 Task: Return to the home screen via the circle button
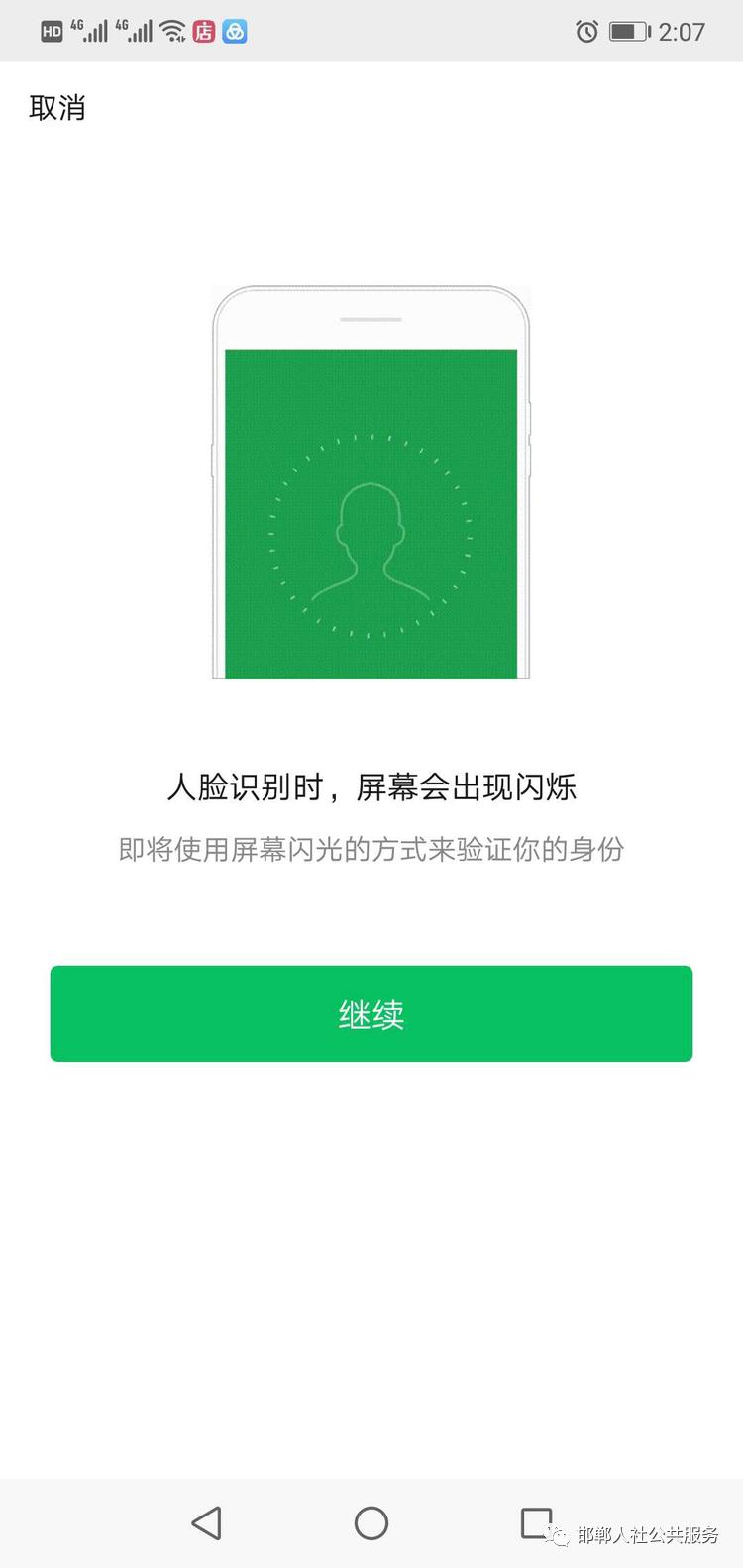coord(371,1522)
